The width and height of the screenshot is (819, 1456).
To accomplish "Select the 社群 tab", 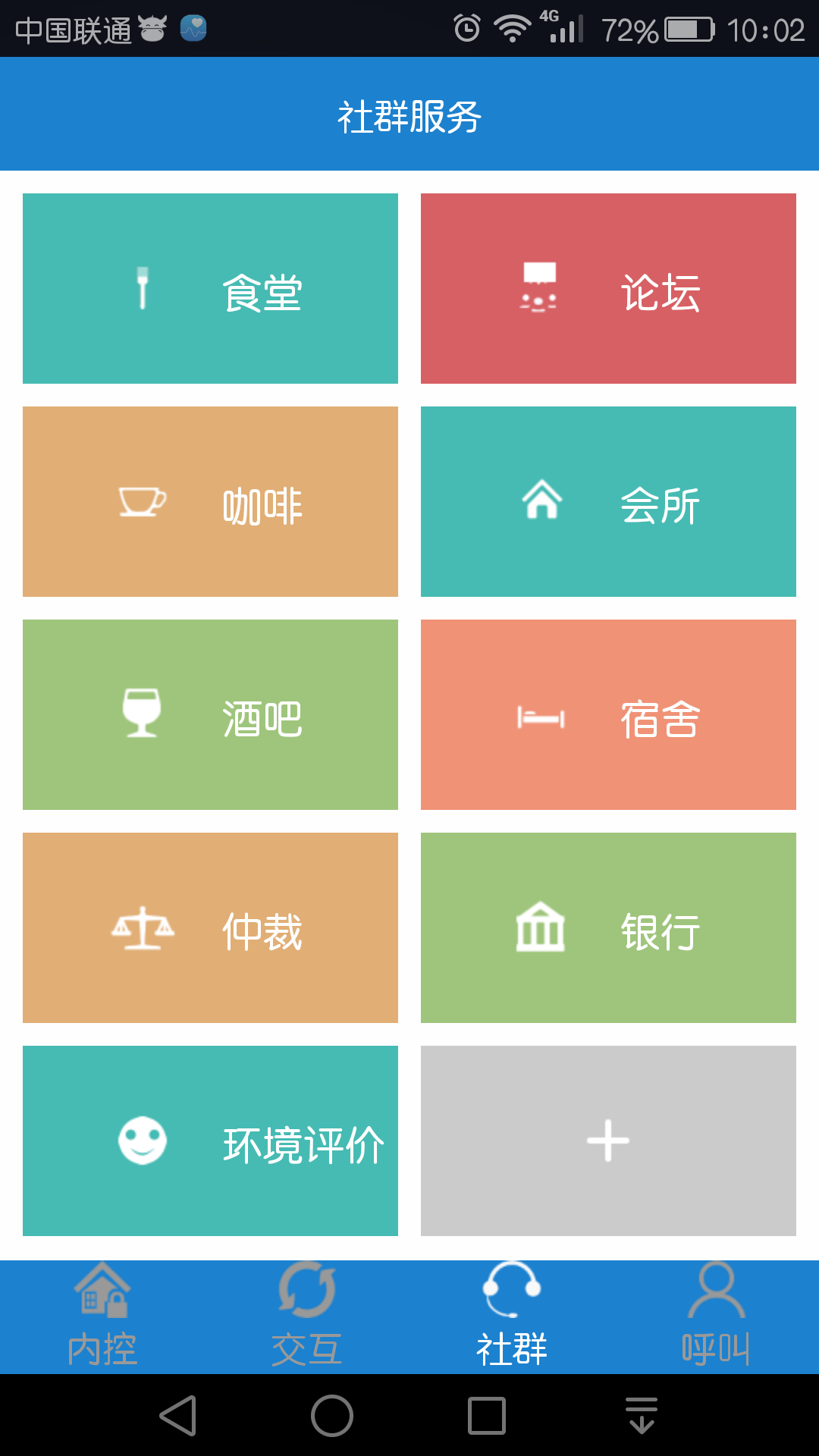I will (x=512, y=1317).
